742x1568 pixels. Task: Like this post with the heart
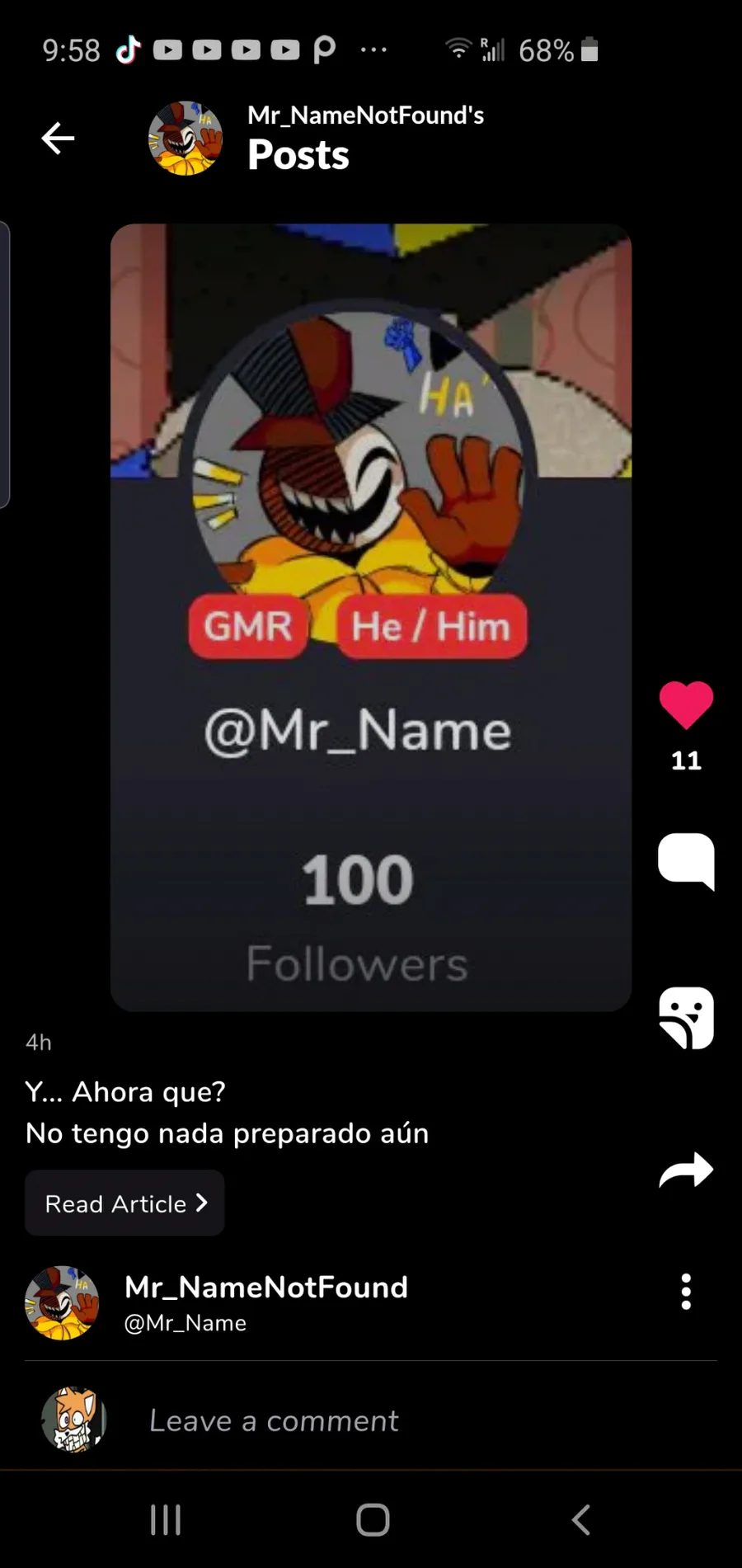(x=686, y=705)
